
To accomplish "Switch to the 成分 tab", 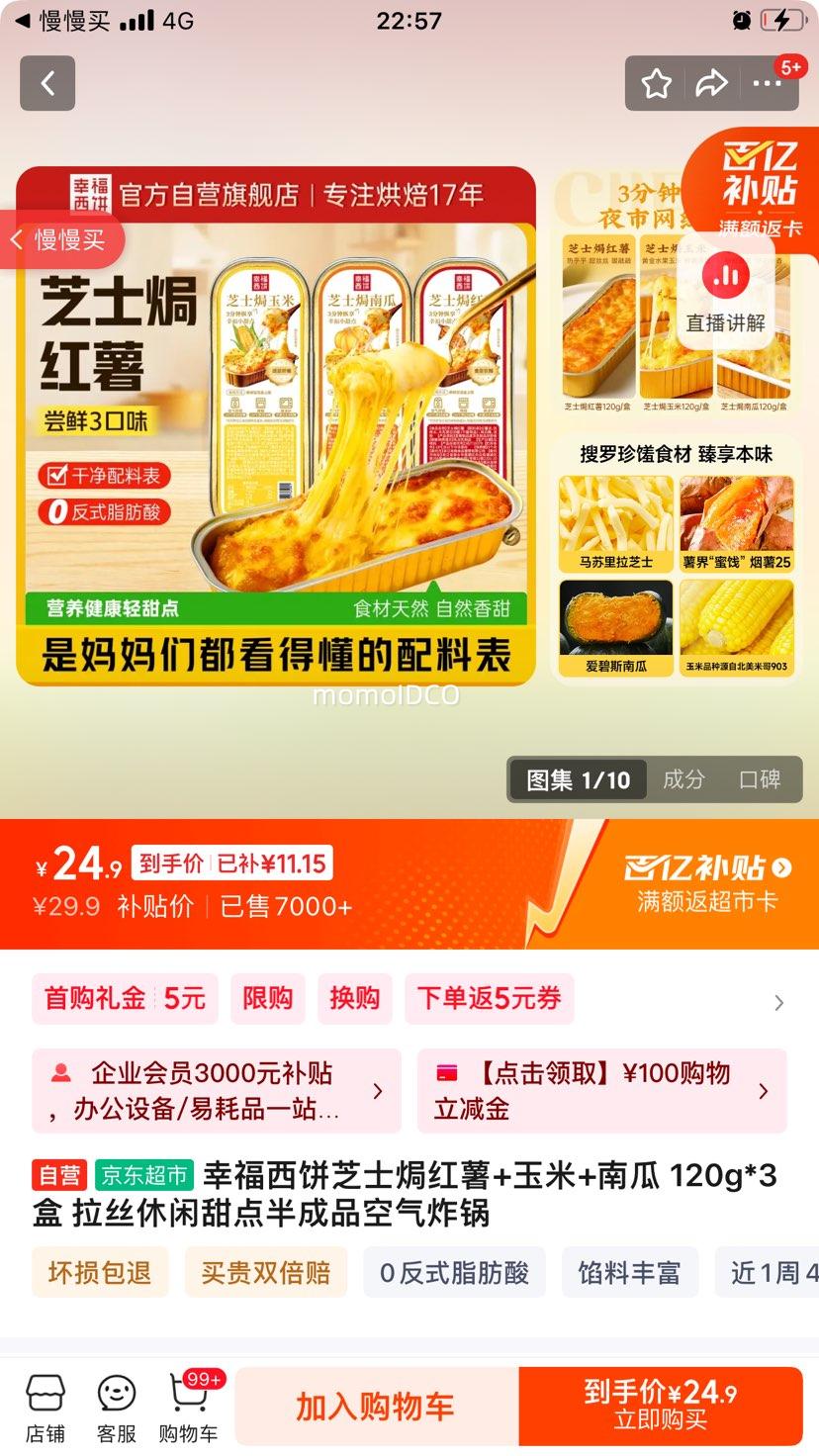I will tap(682, 779).
